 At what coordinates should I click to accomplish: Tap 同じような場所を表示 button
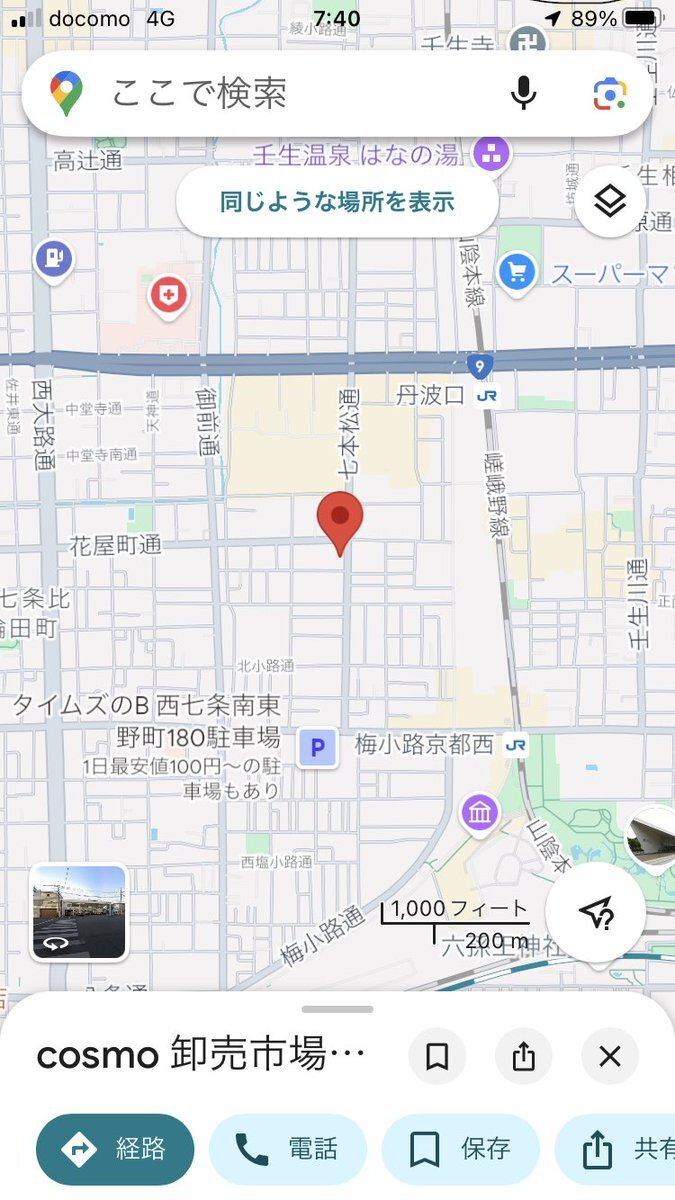[337, 202]
